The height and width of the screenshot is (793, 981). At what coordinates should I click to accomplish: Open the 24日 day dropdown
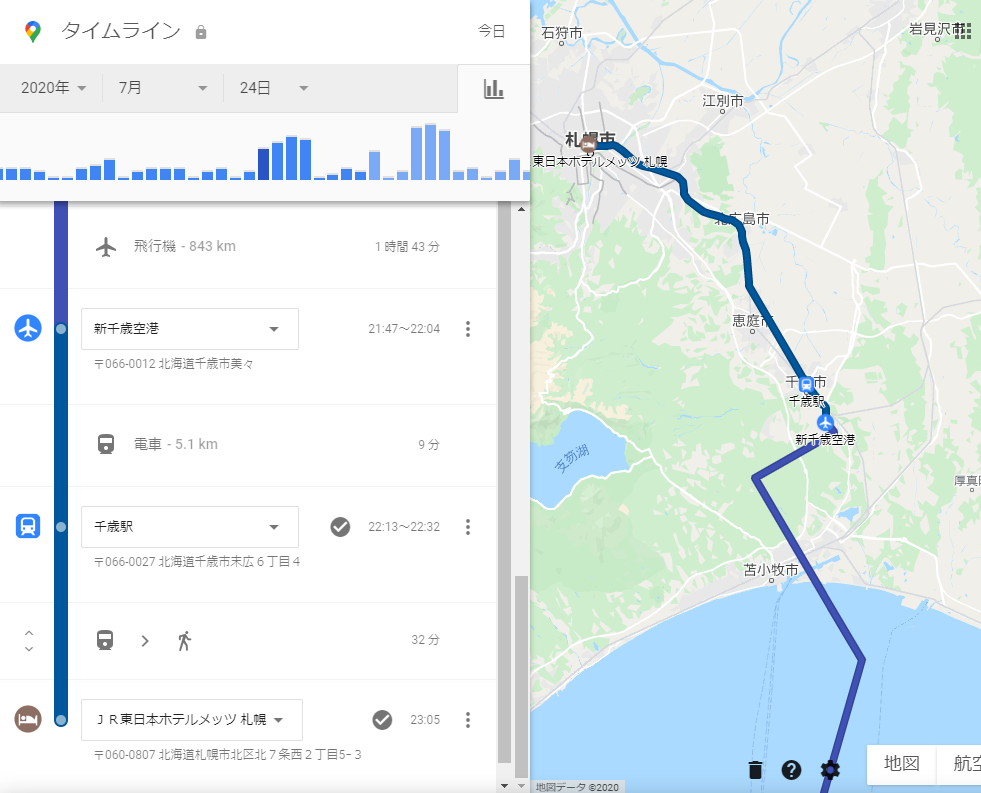[x=274, y=88]
